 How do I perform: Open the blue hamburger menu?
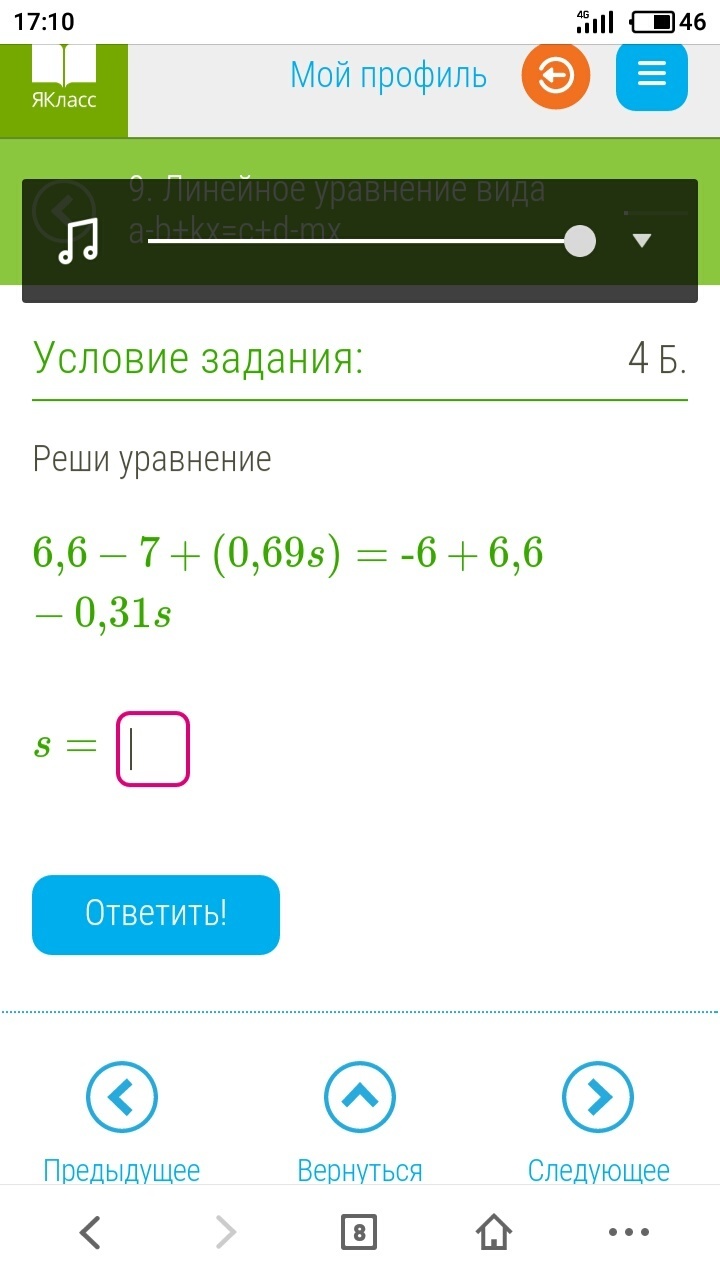pyautogui.click(x=651, y=75)
